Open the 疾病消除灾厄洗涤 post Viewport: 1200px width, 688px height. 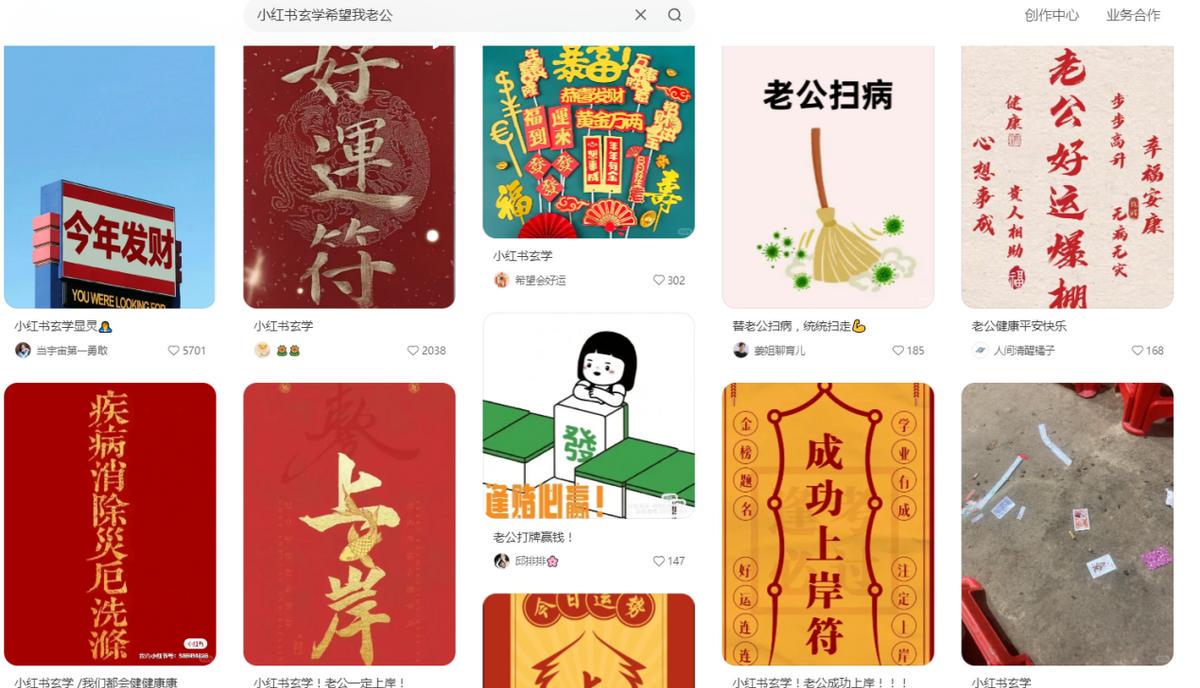pos(110,523)
